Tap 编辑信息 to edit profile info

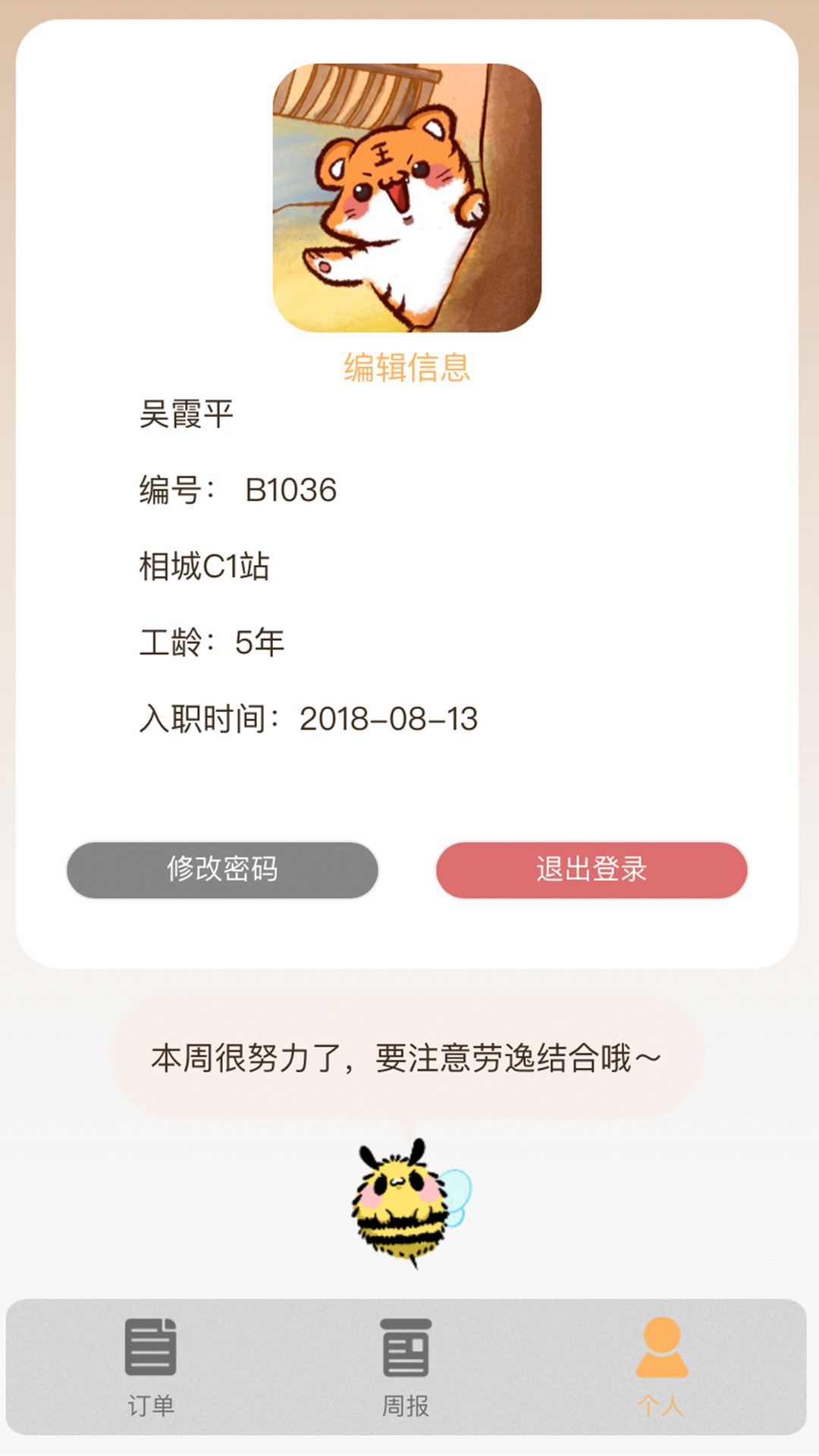point(407,368)
